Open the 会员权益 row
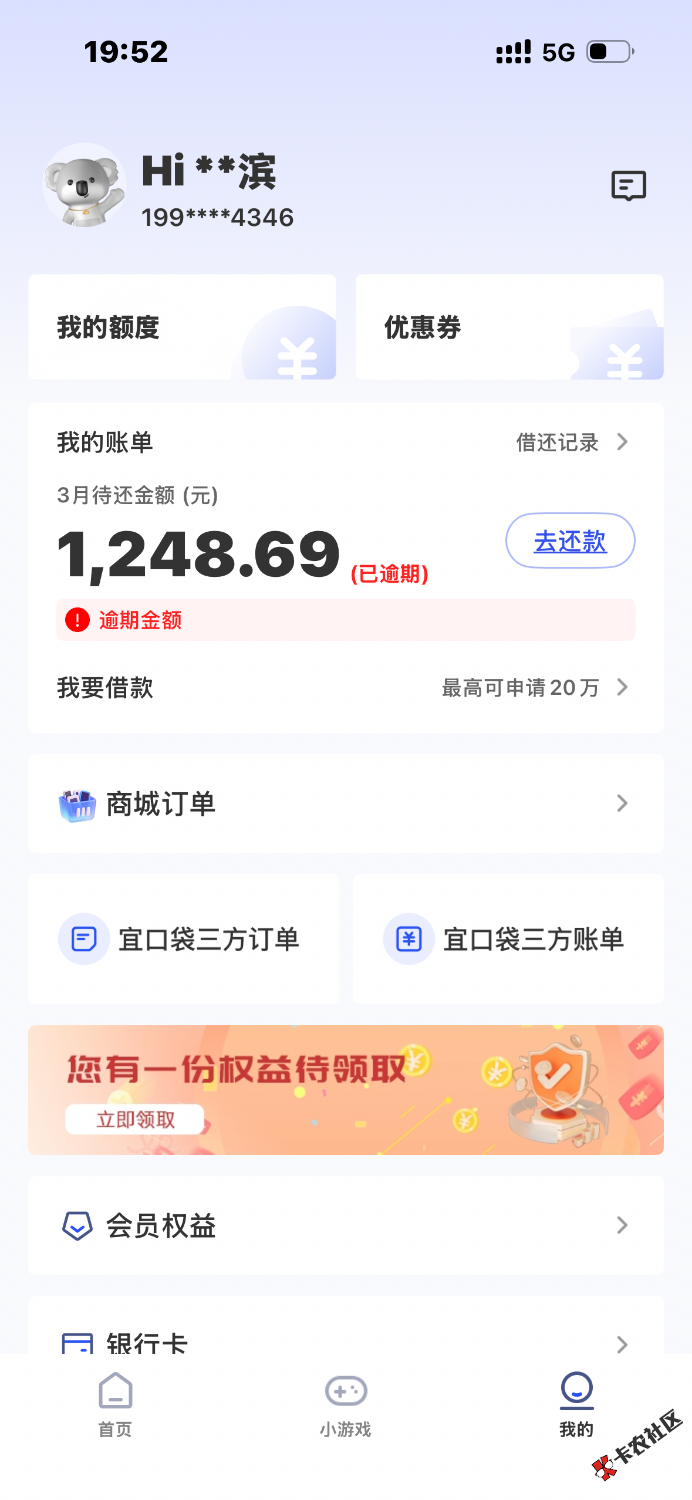 pyautogui.click(x=345, y=1225)
